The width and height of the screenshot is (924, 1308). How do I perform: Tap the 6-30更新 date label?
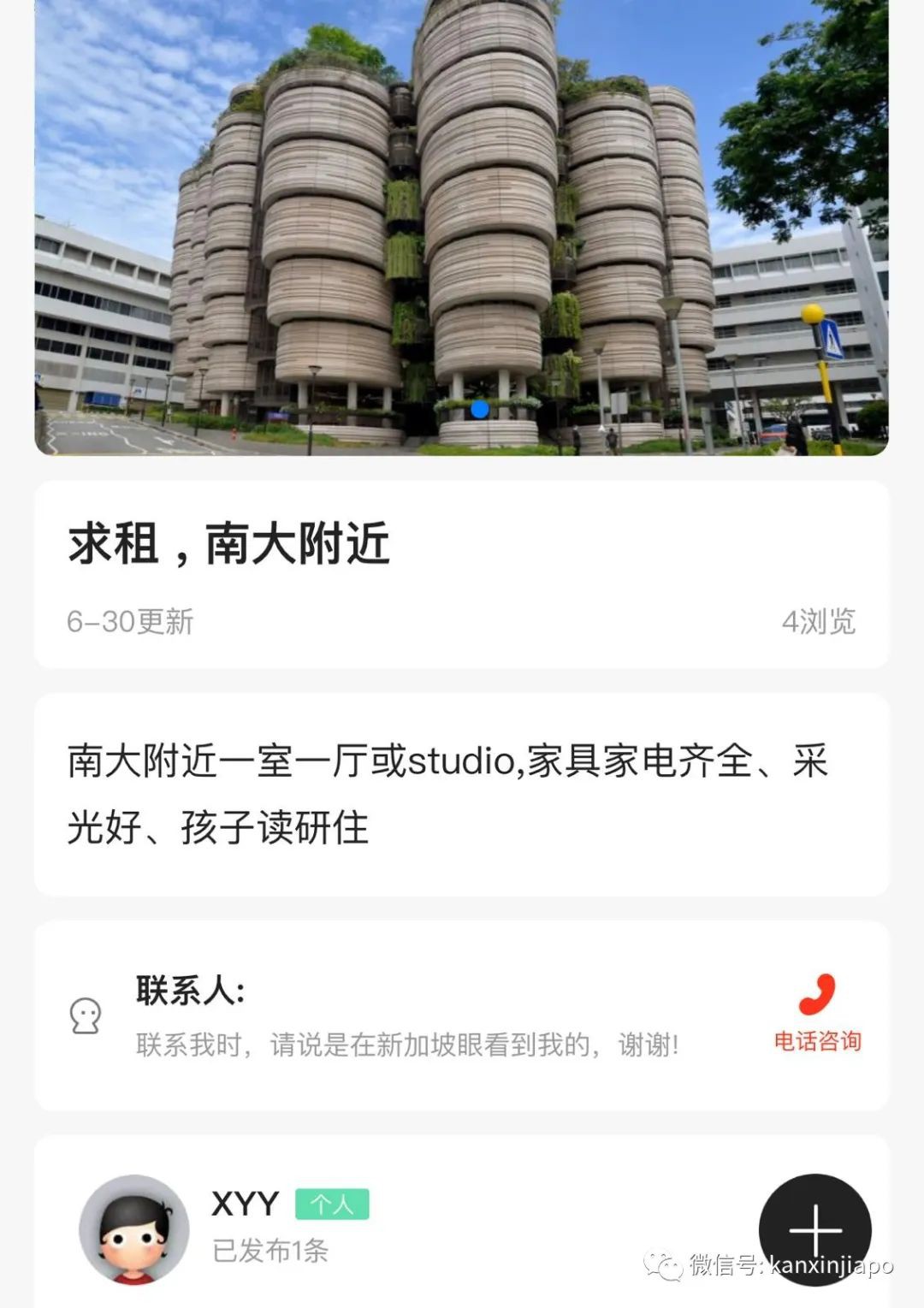(x=130, y=624)
